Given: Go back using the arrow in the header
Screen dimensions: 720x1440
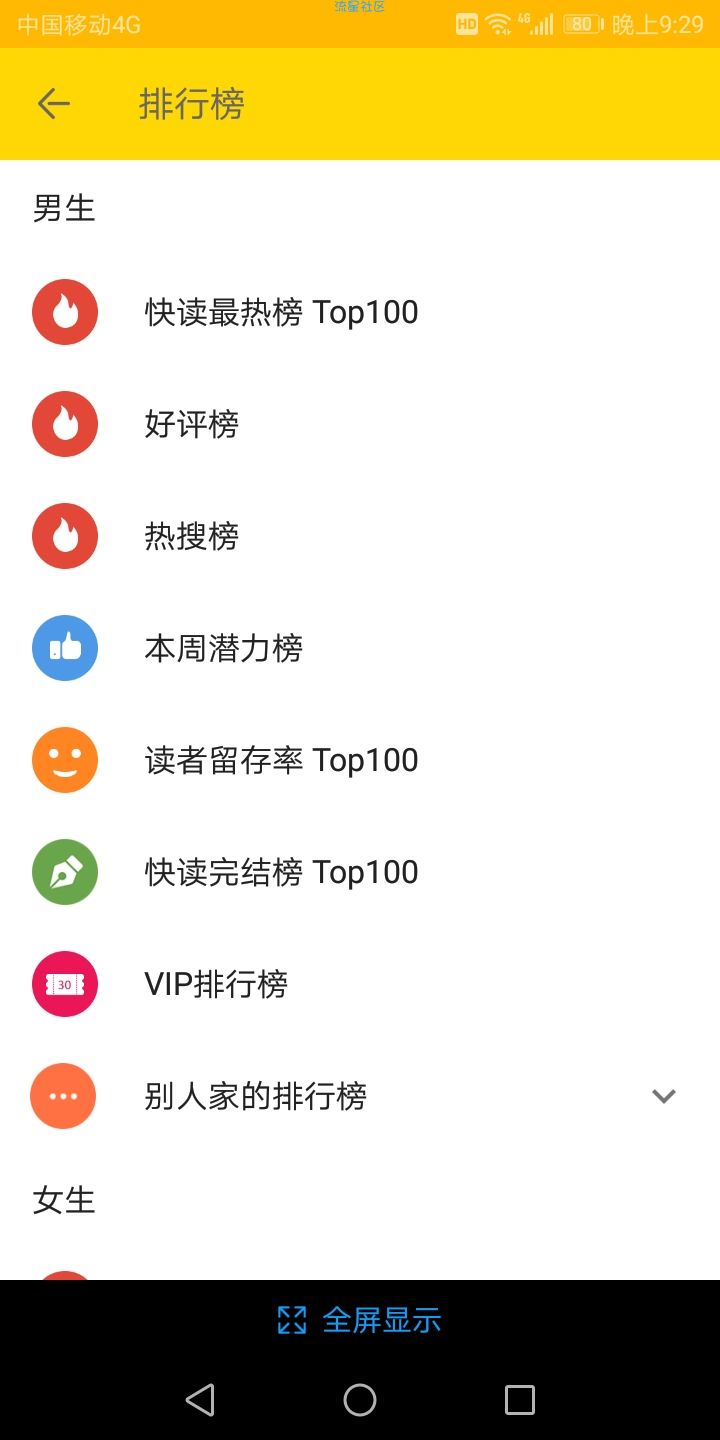Looking at the screenshot, I should point(53,104).
